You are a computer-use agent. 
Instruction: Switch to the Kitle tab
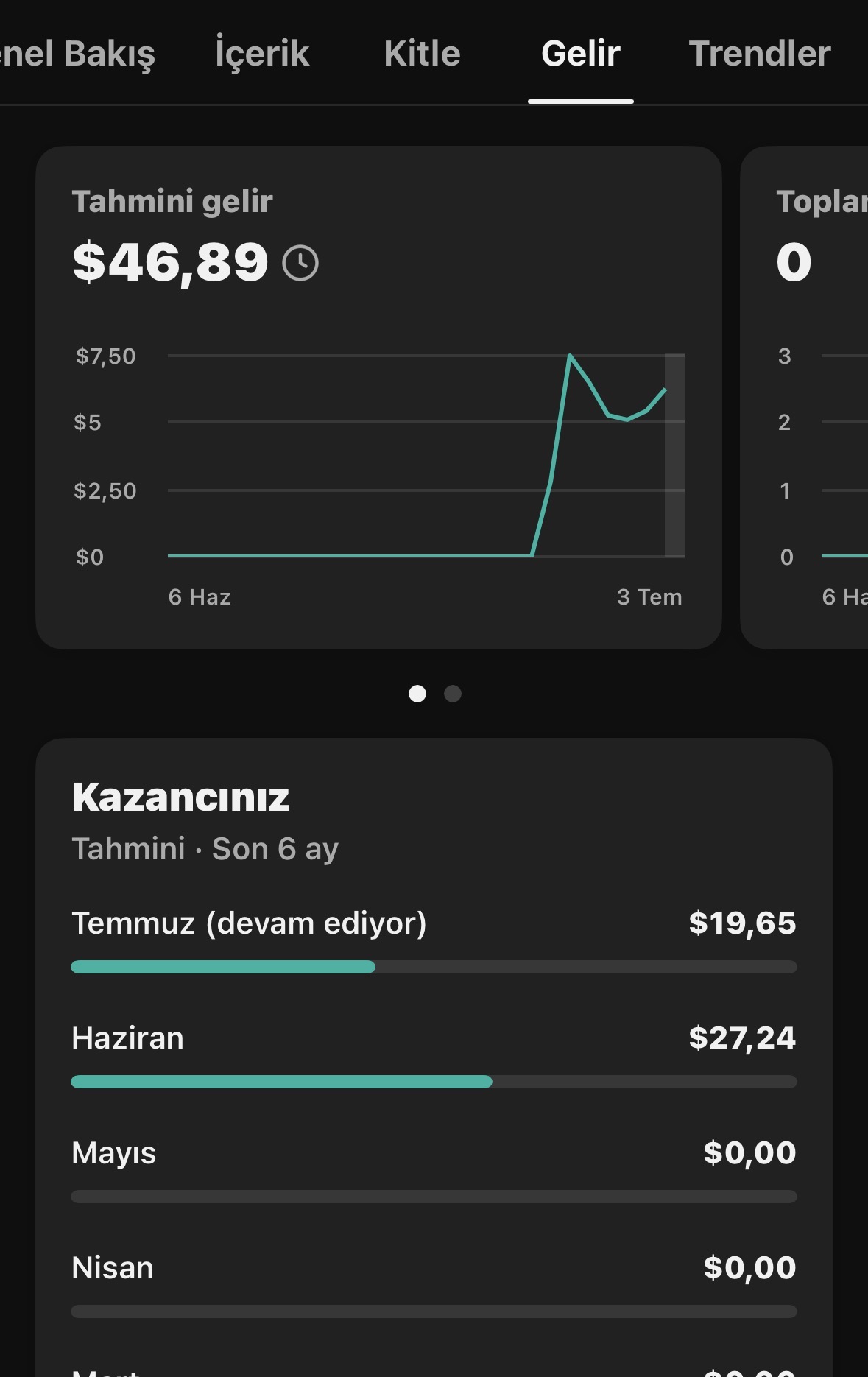coord(422,54)
